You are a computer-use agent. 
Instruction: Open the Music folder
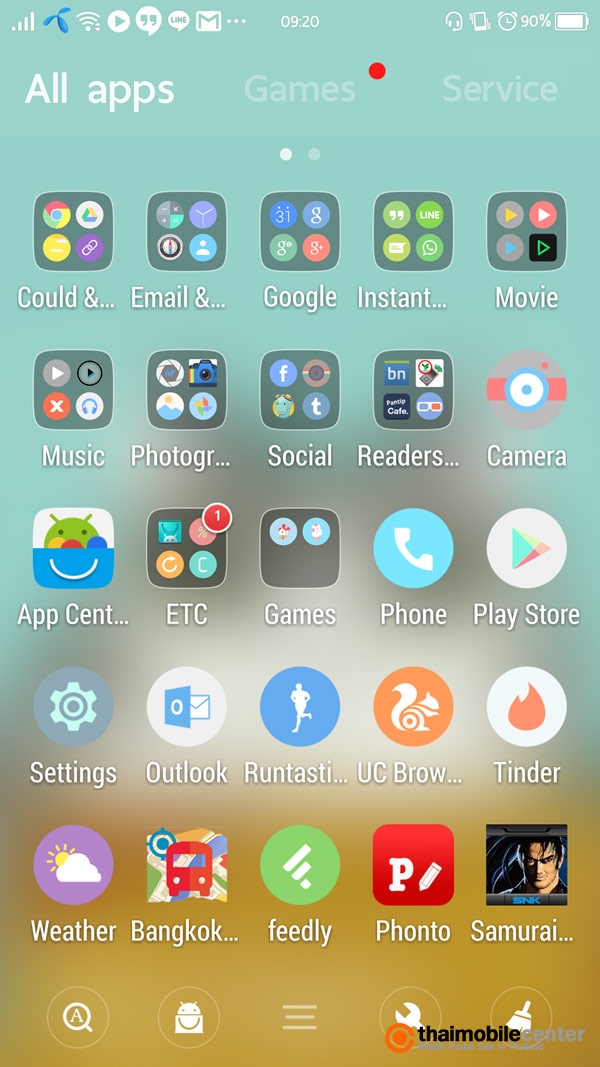[x=73, y=390]
